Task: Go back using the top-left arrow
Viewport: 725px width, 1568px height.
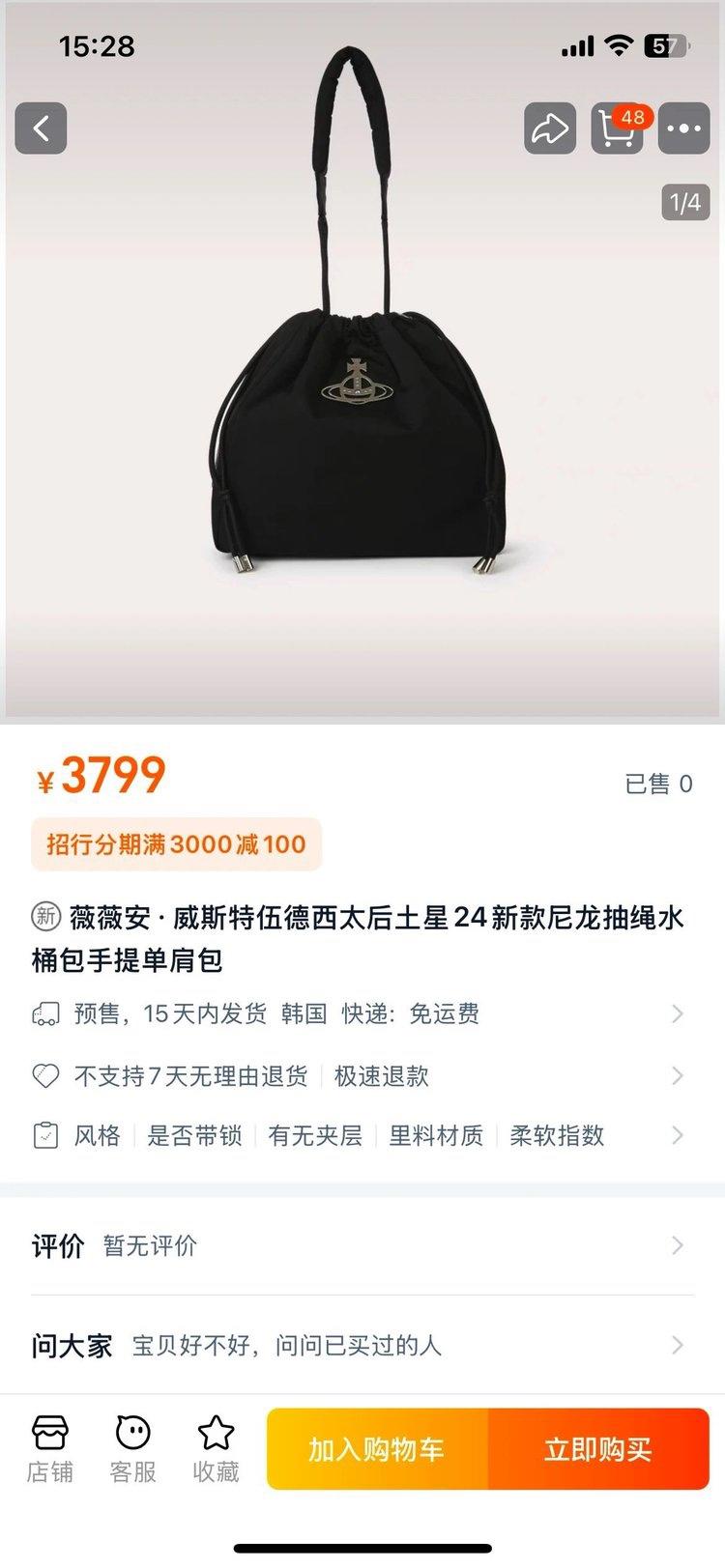Action: point(41,128)
